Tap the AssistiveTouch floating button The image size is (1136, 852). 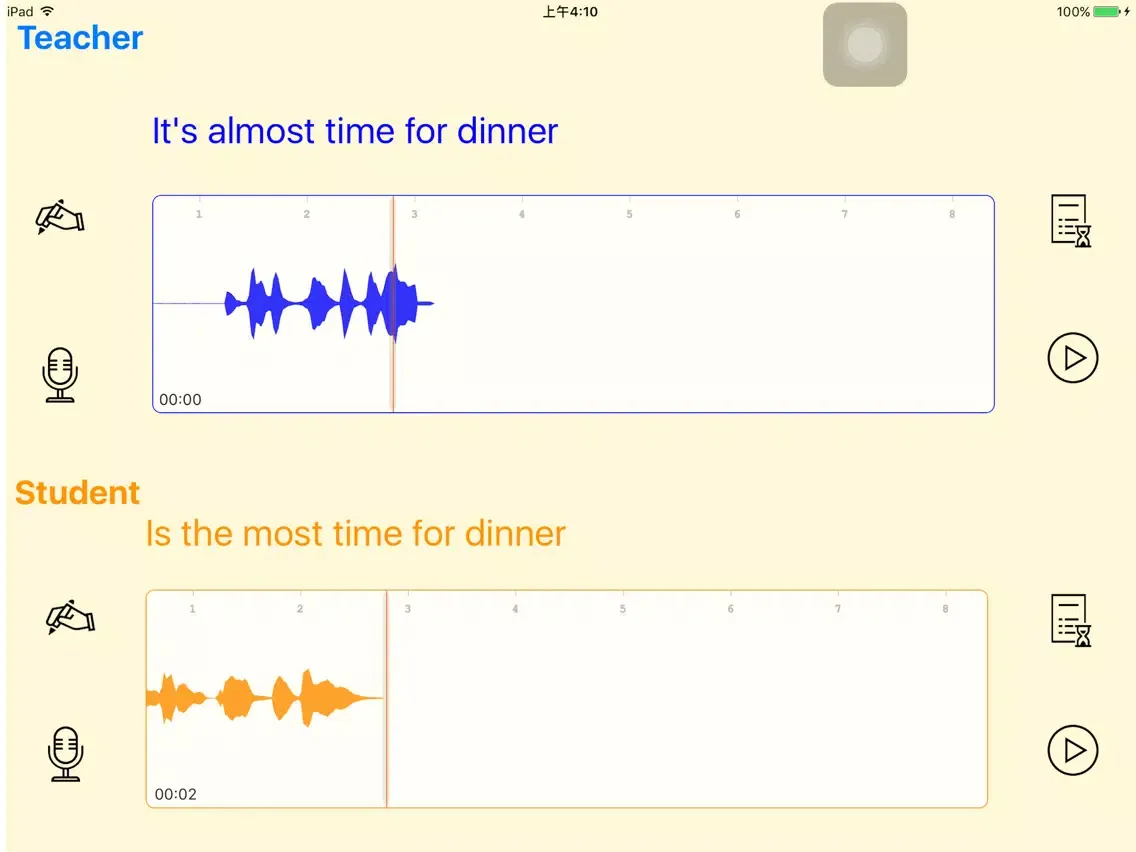(864, 45)
